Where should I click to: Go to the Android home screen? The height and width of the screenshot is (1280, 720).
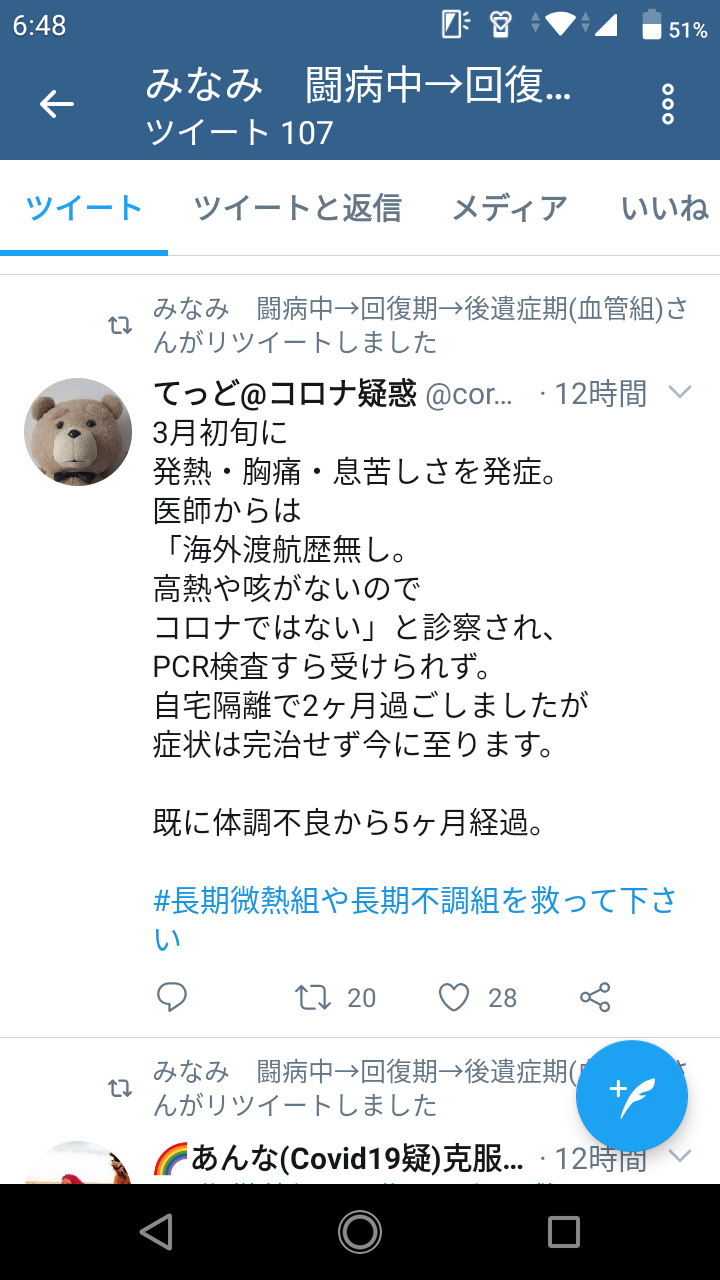point(360,1232)
